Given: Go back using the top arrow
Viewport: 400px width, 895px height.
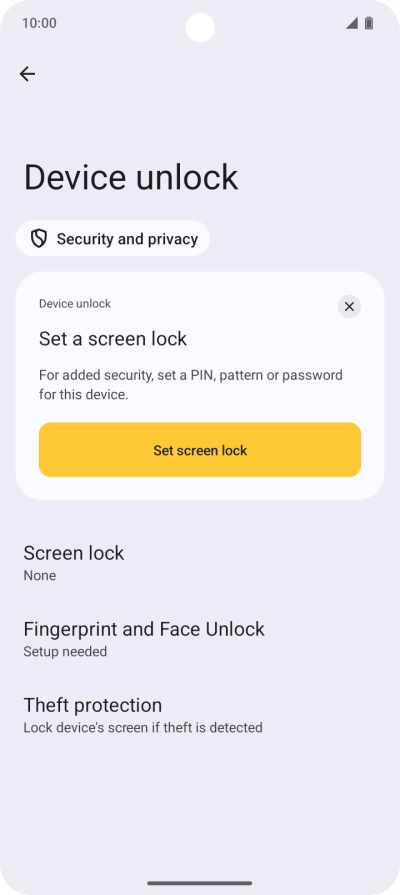Looking at the screenshot, I should pos(27,74).
